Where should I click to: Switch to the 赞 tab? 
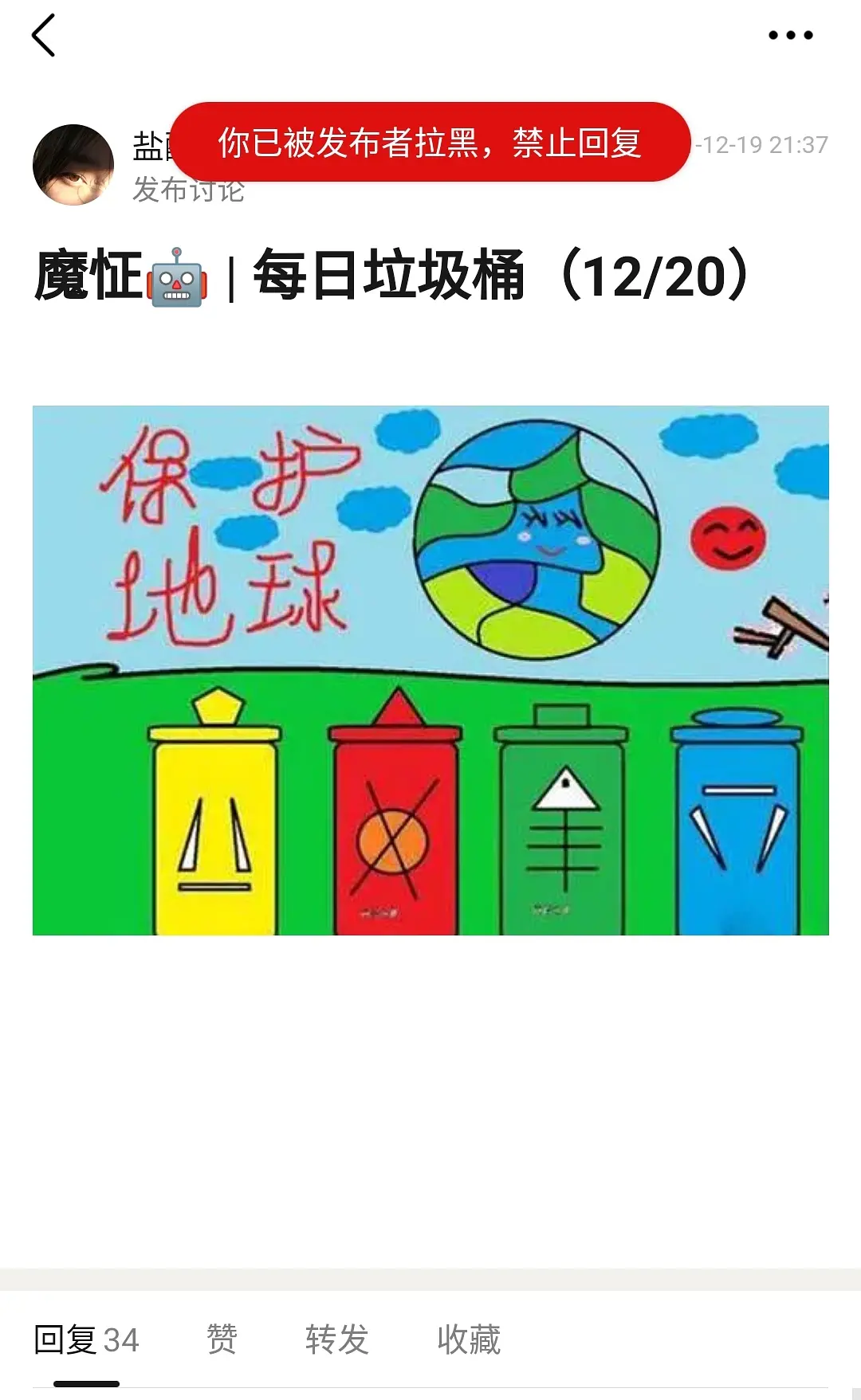[222, 1339]
